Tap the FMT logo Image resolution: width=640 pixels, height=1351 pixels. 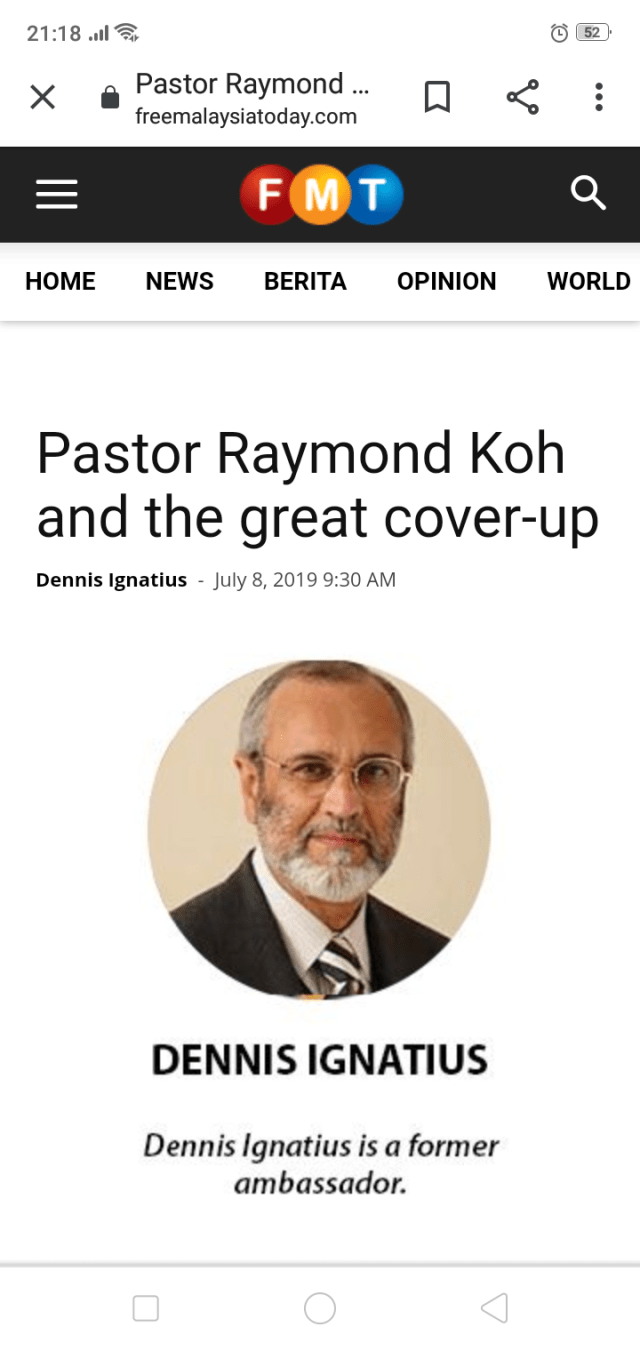coord(321,194)
